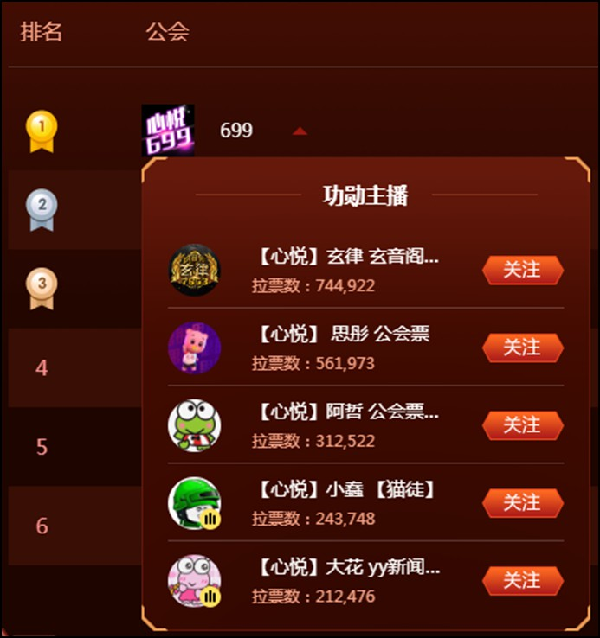600x638 pixels.
Task: Follow 【心悦】思彤 公会票 streamer
Action: 522,347
